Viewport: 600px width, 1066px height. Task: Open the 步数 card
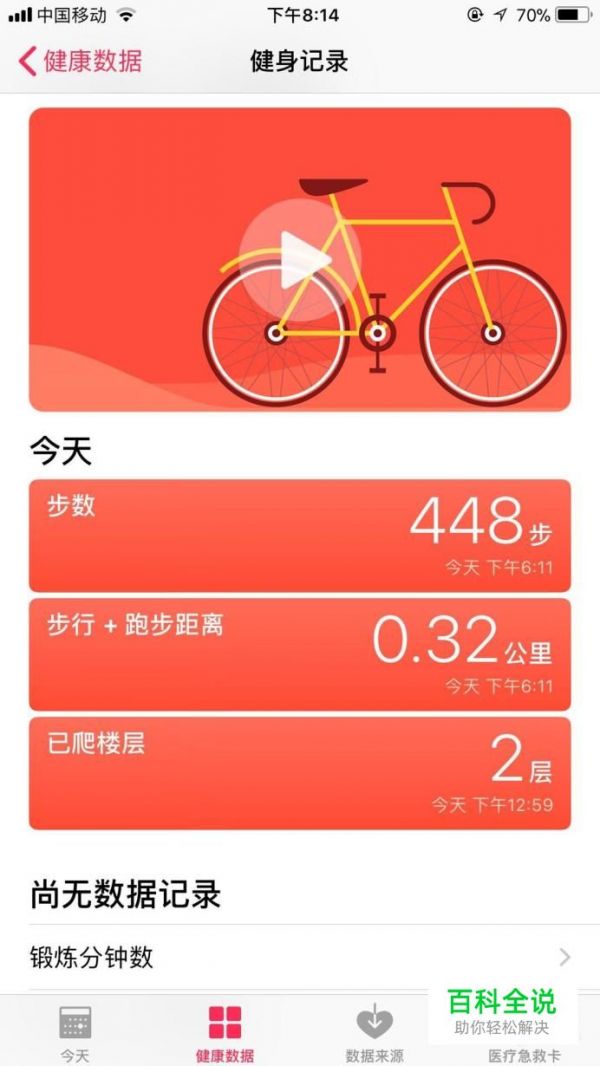coord(300,536)
